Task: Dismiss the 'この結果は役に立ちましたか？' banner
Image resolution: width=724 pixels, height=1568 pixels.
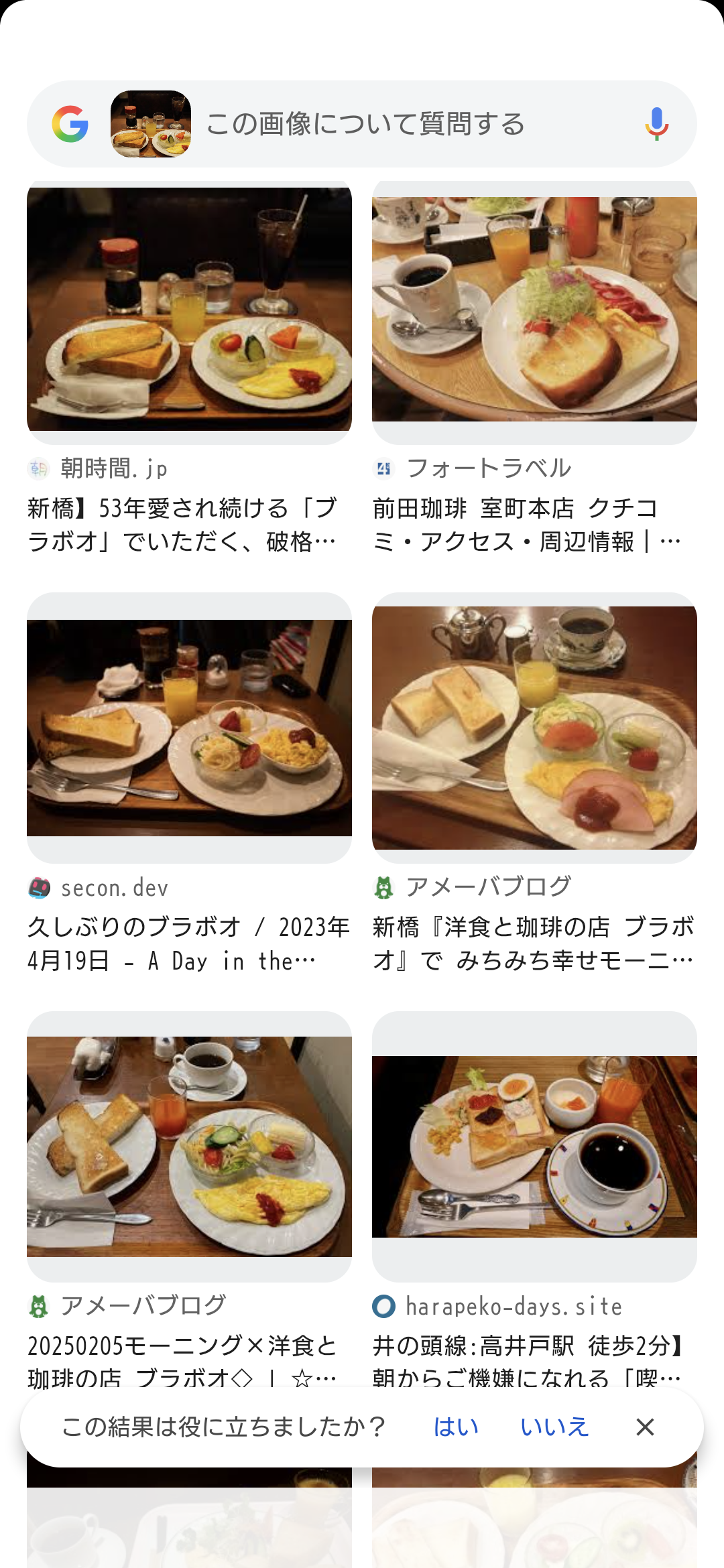Action: pos(645,1427)
